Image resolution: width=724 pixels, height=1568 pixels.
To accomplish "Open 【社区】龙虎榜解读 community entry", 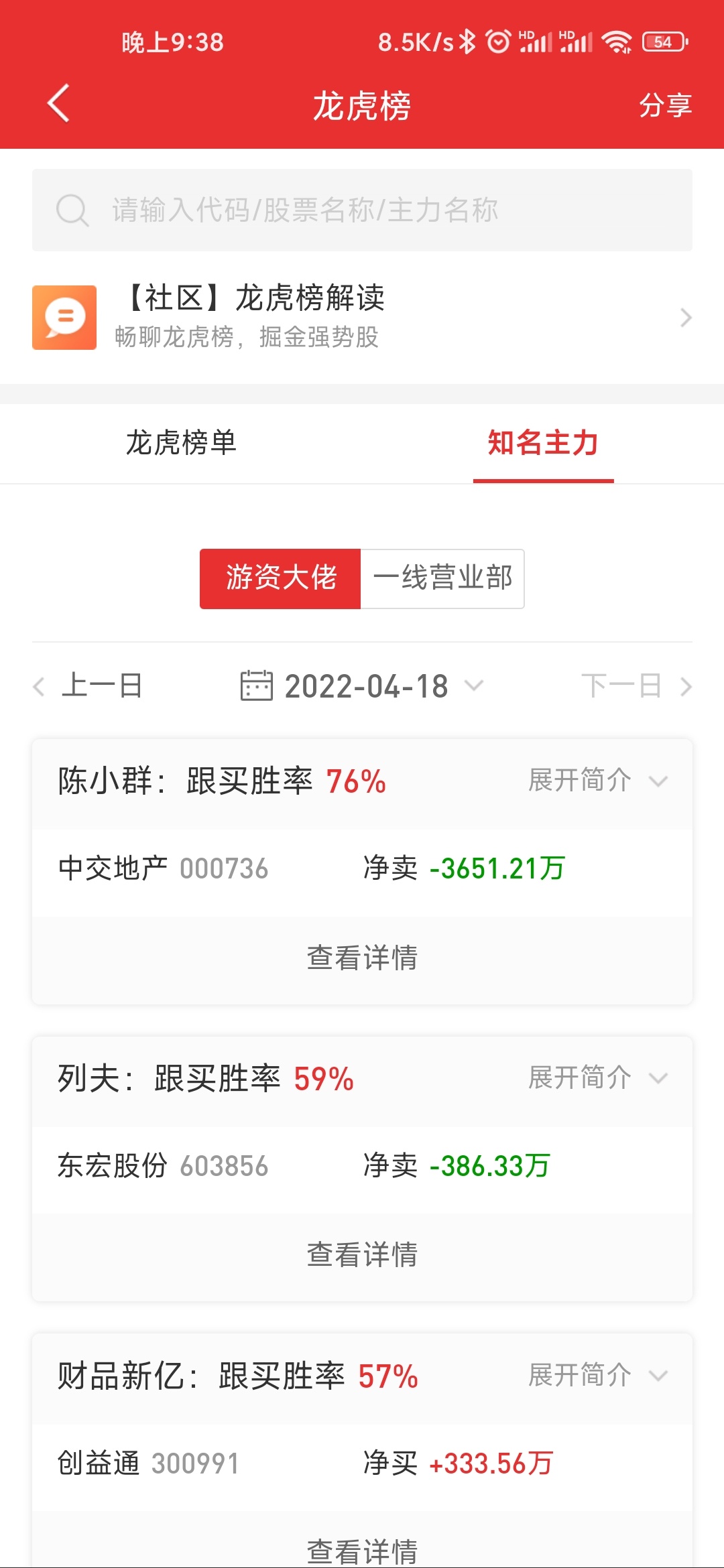I will (x=362, y=317).
